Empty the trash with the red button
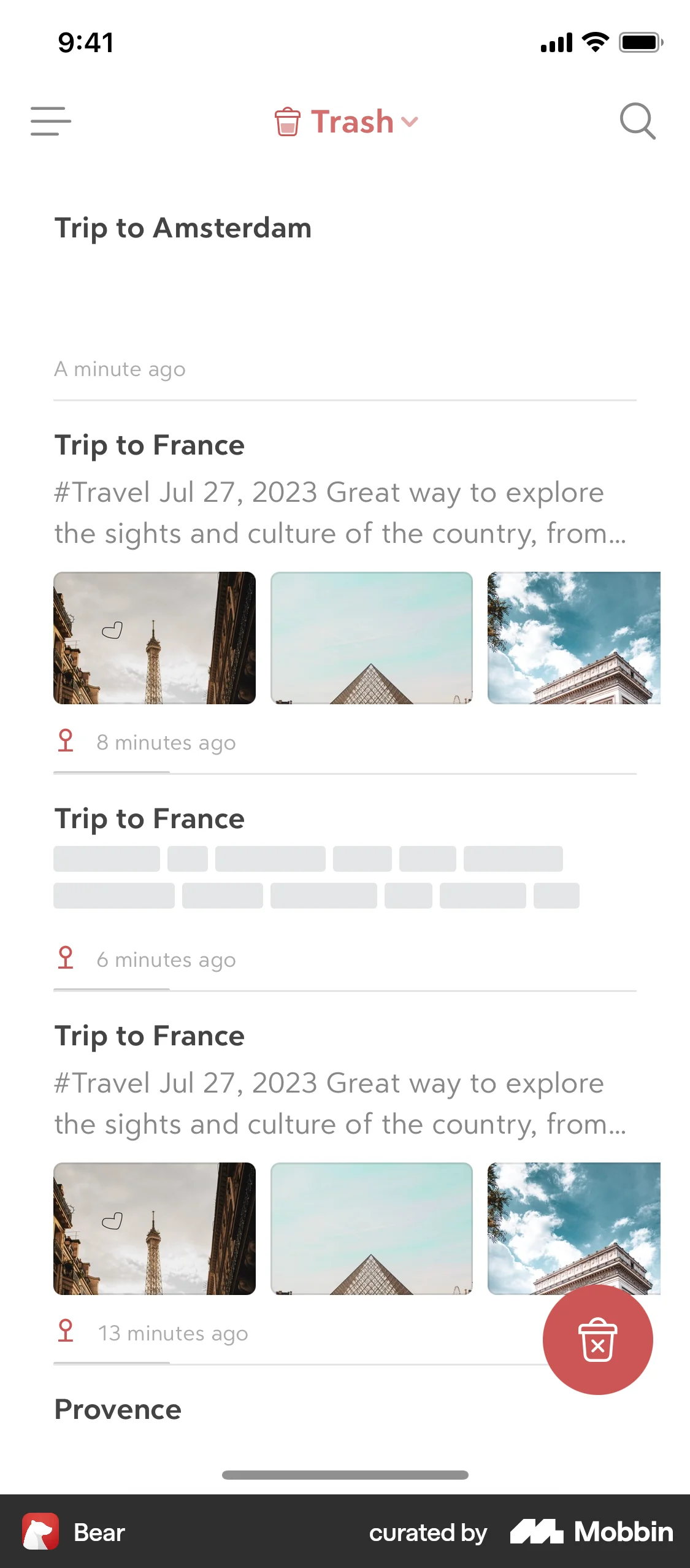 coord(597,1339)
